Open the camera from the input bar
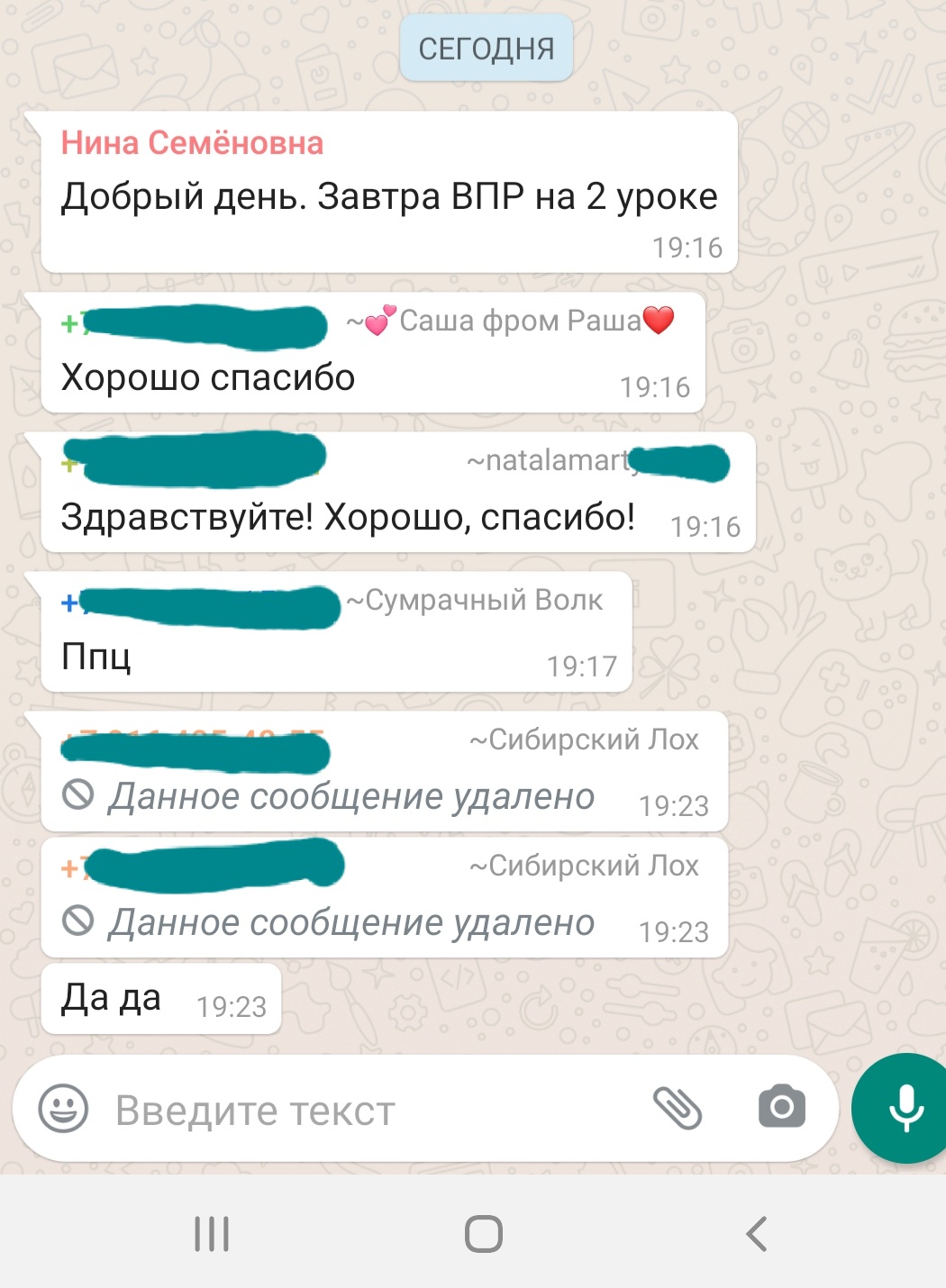Image resolution: width=946 pixels, height=1288 pixels. point(781,1107)
